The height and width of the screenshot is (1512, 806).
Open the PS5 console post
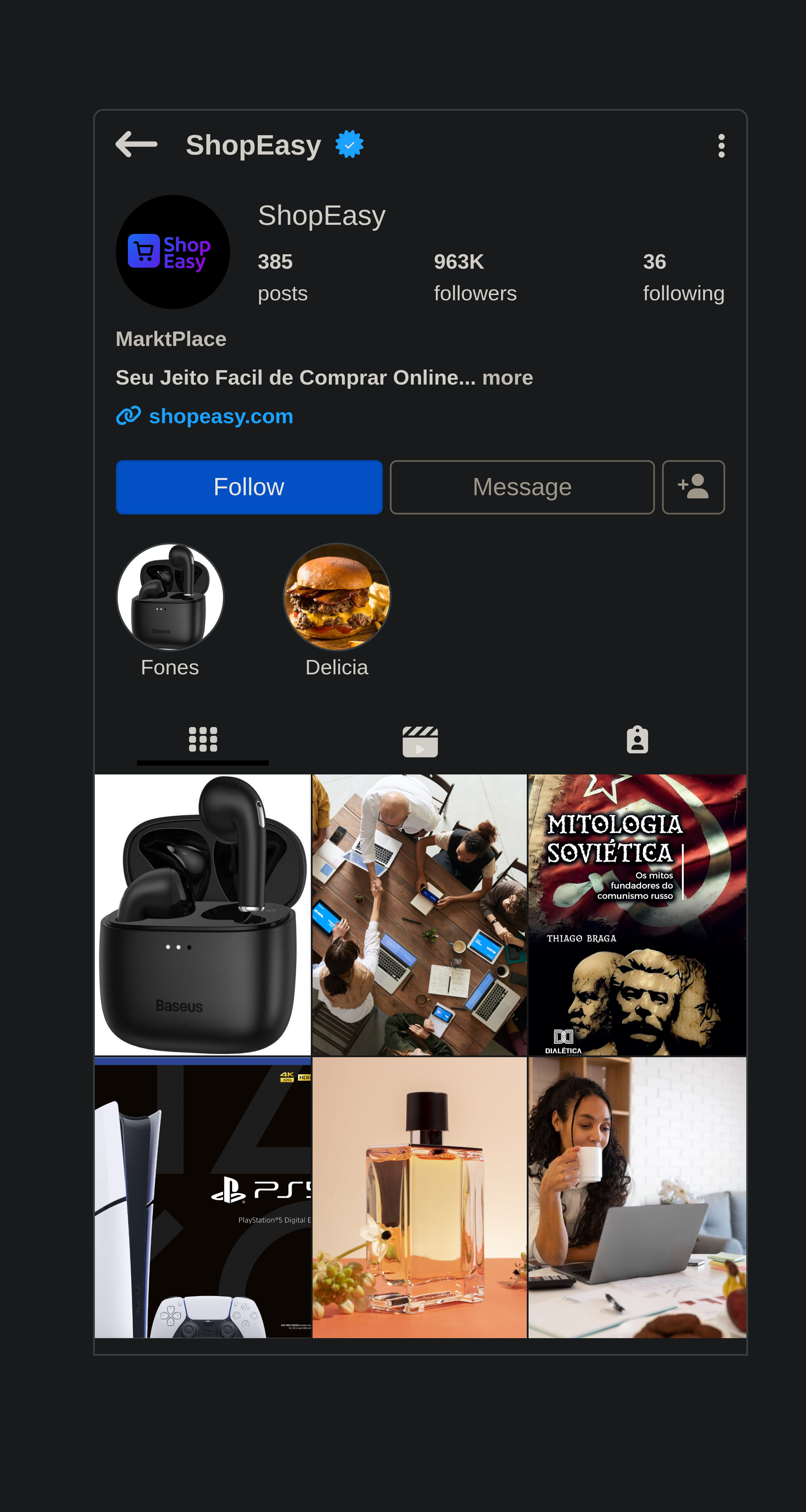(x=203, y=1197)
